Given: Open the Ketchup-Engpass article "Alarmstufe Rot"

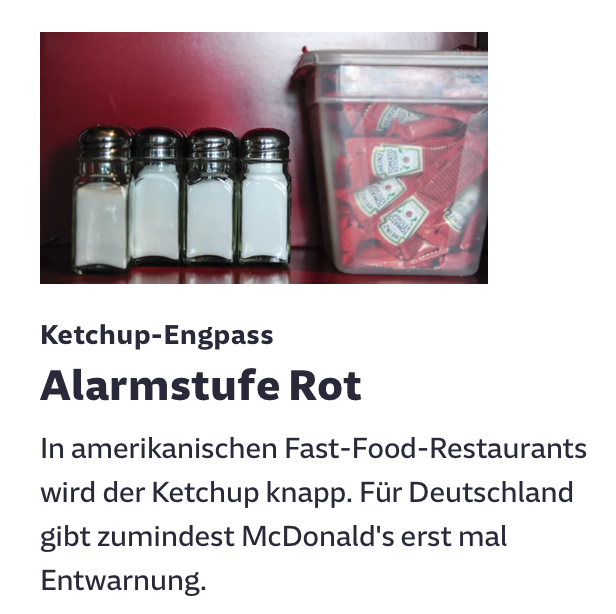Looking at the screenshot, I should (200, 386).
